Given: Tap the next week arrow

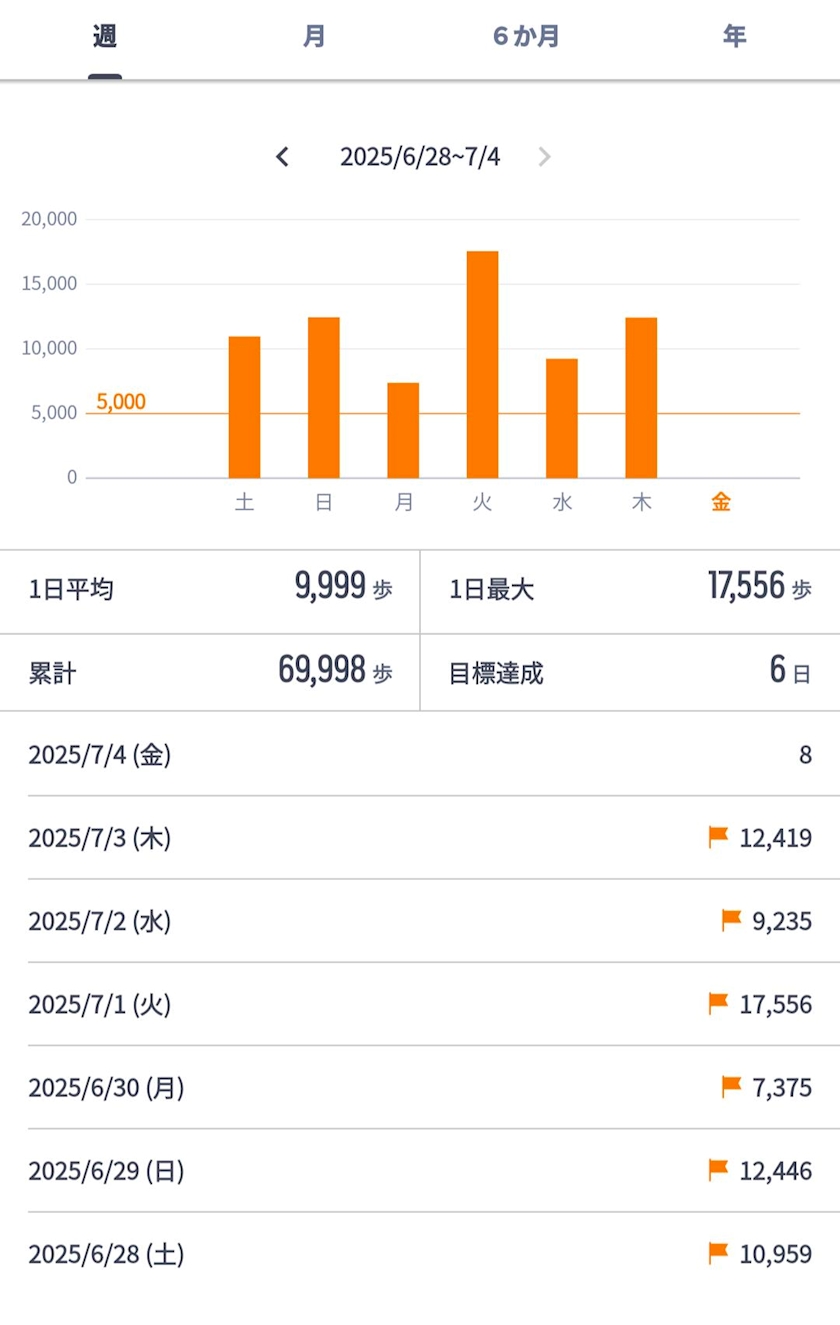Looking at the screenshot, I should click(544, 157).
